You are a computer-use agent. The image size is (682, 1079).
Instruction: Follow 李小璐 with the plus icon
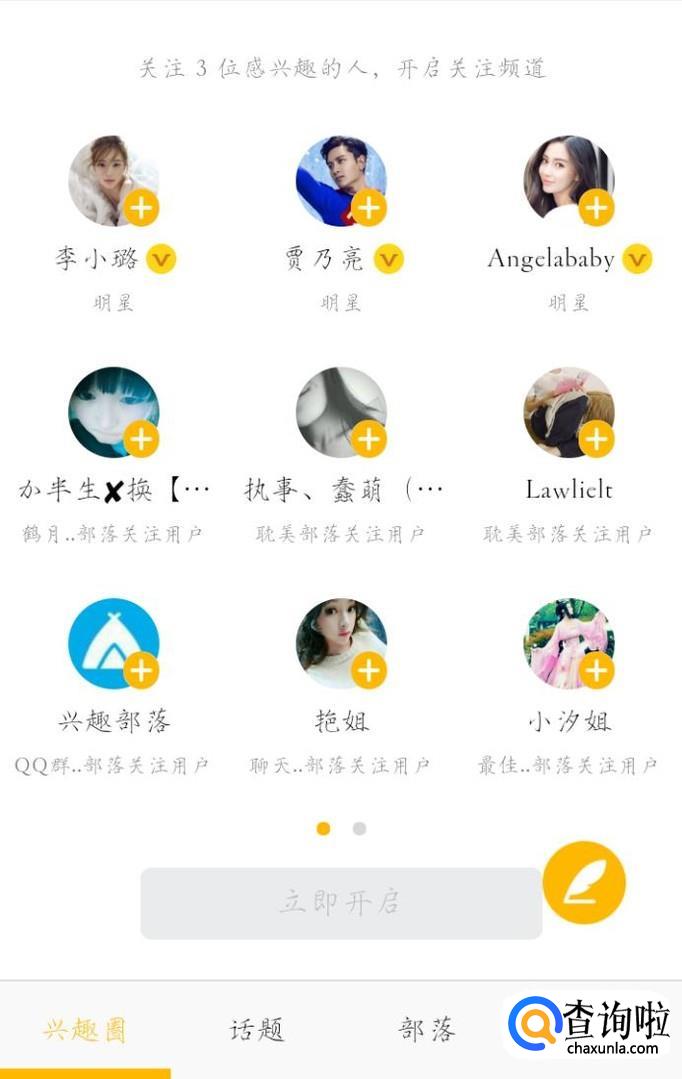coord(142,208)
